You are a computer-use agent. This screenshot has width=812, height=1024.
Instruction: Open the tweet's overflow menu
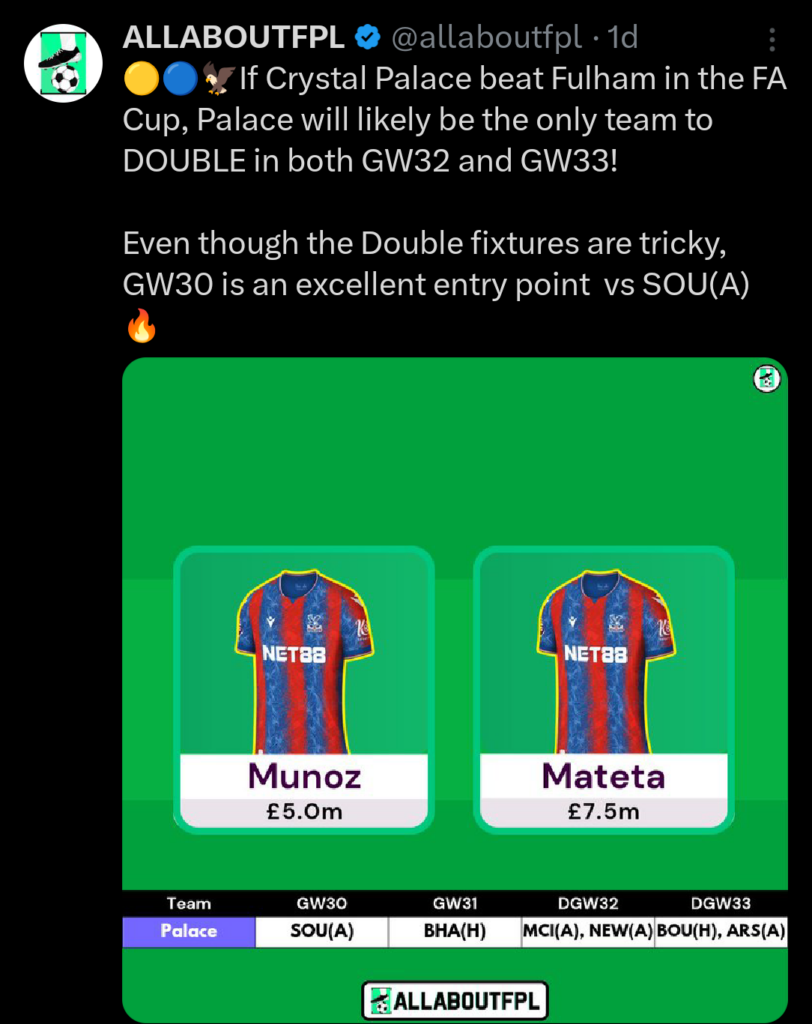coord(772,40)
